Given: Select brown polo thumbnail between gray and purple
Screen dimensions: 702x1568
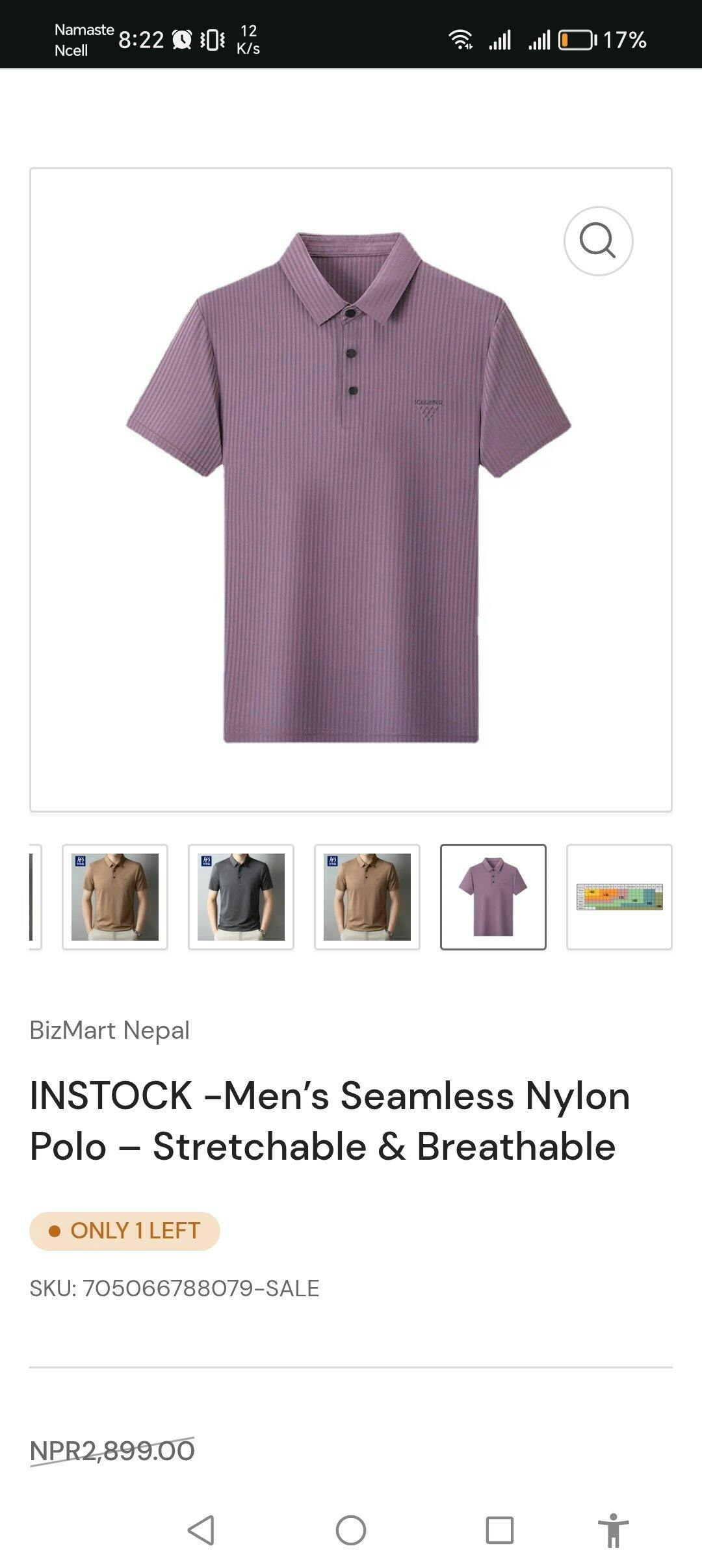Looking at the screenshot, I should tap(367, 896).
